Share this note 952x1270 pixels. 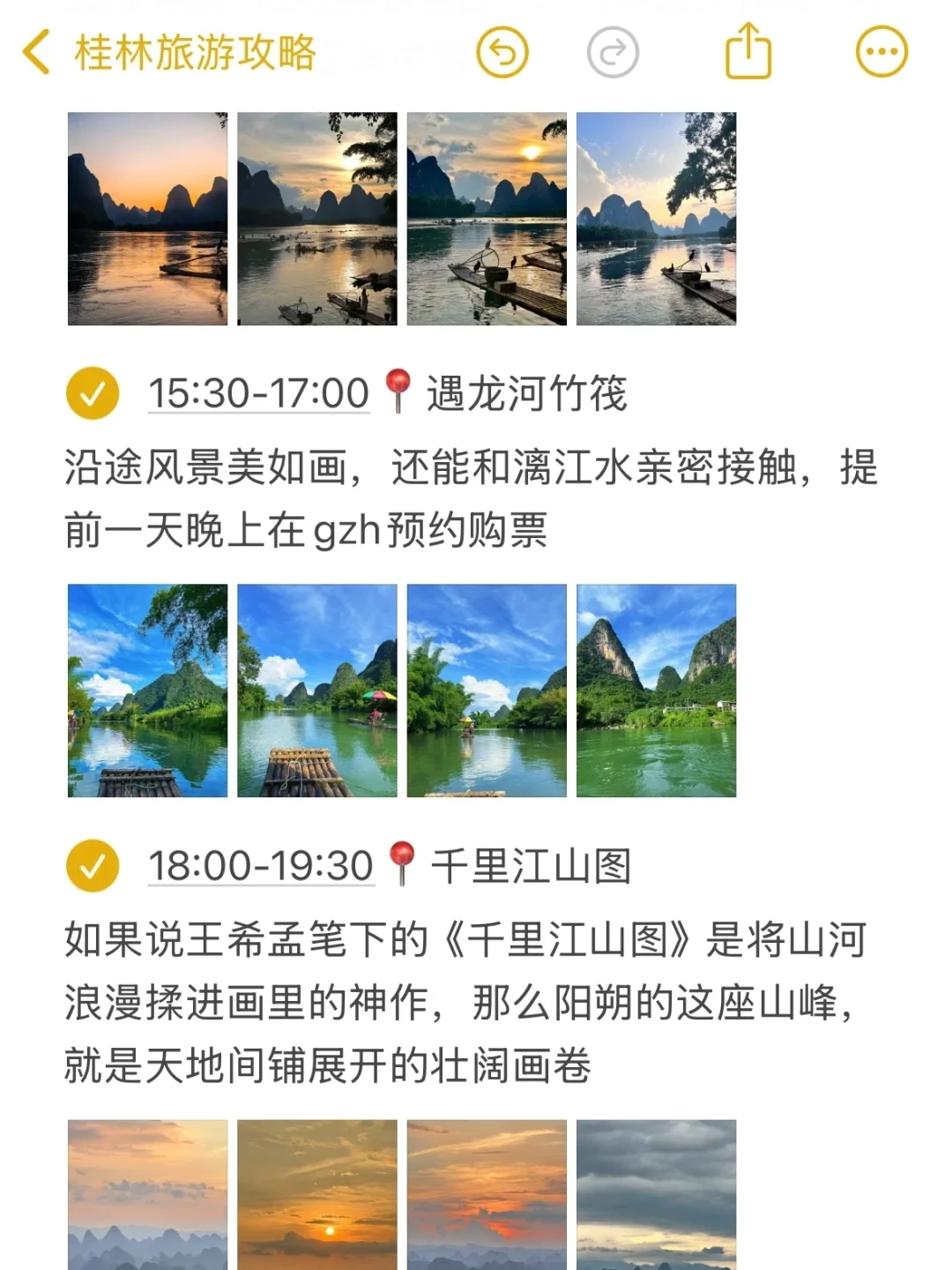point(747,52)
